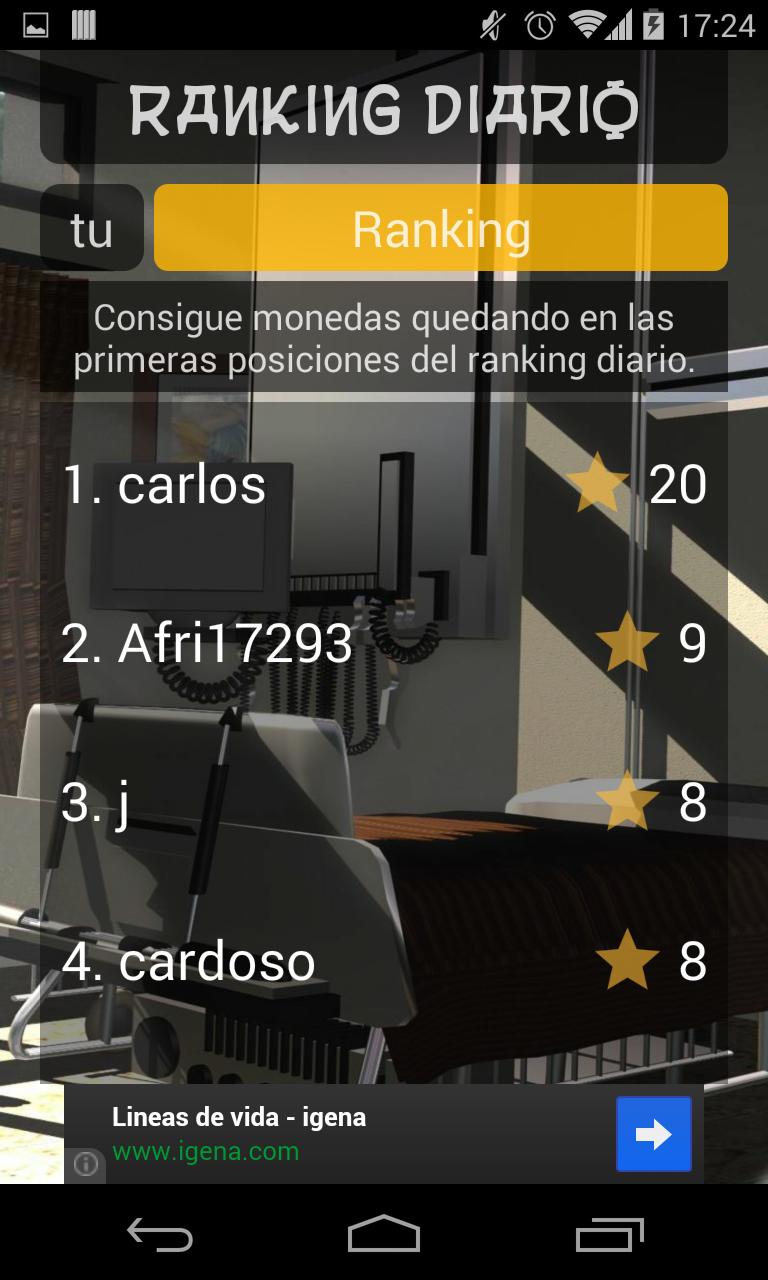Click the Ranking Diario title
This screenshot has height=1280, width=768.
[x=384, y=111]
